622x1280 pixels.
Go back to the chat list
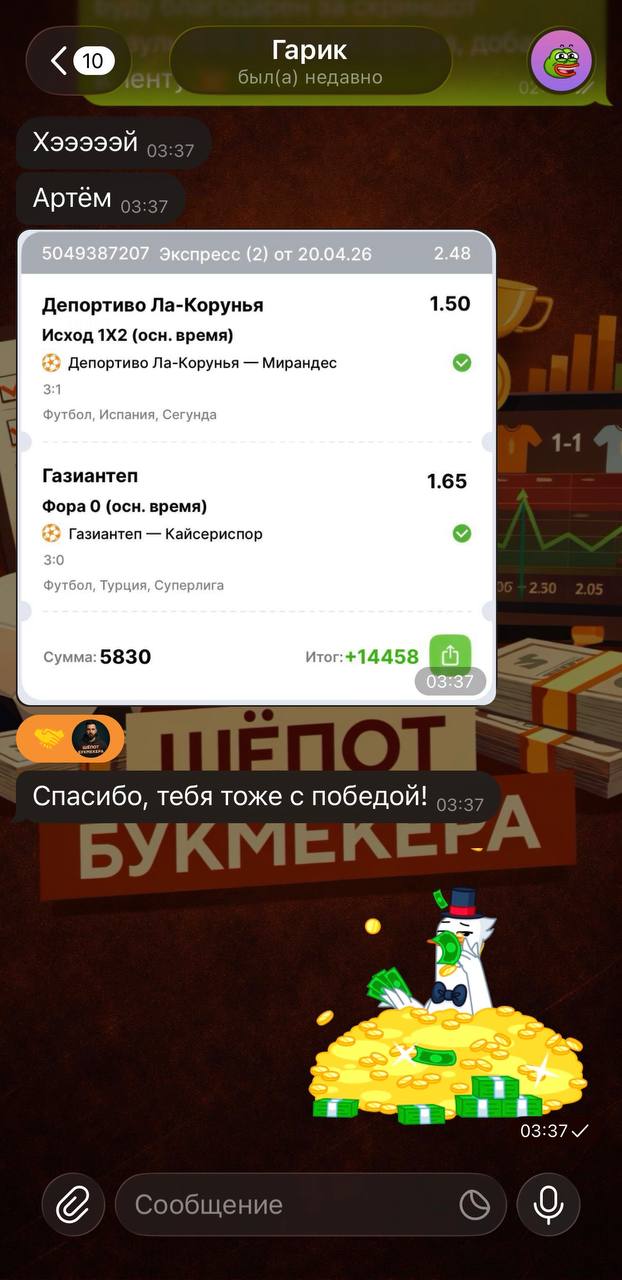(x=80, y=61)
